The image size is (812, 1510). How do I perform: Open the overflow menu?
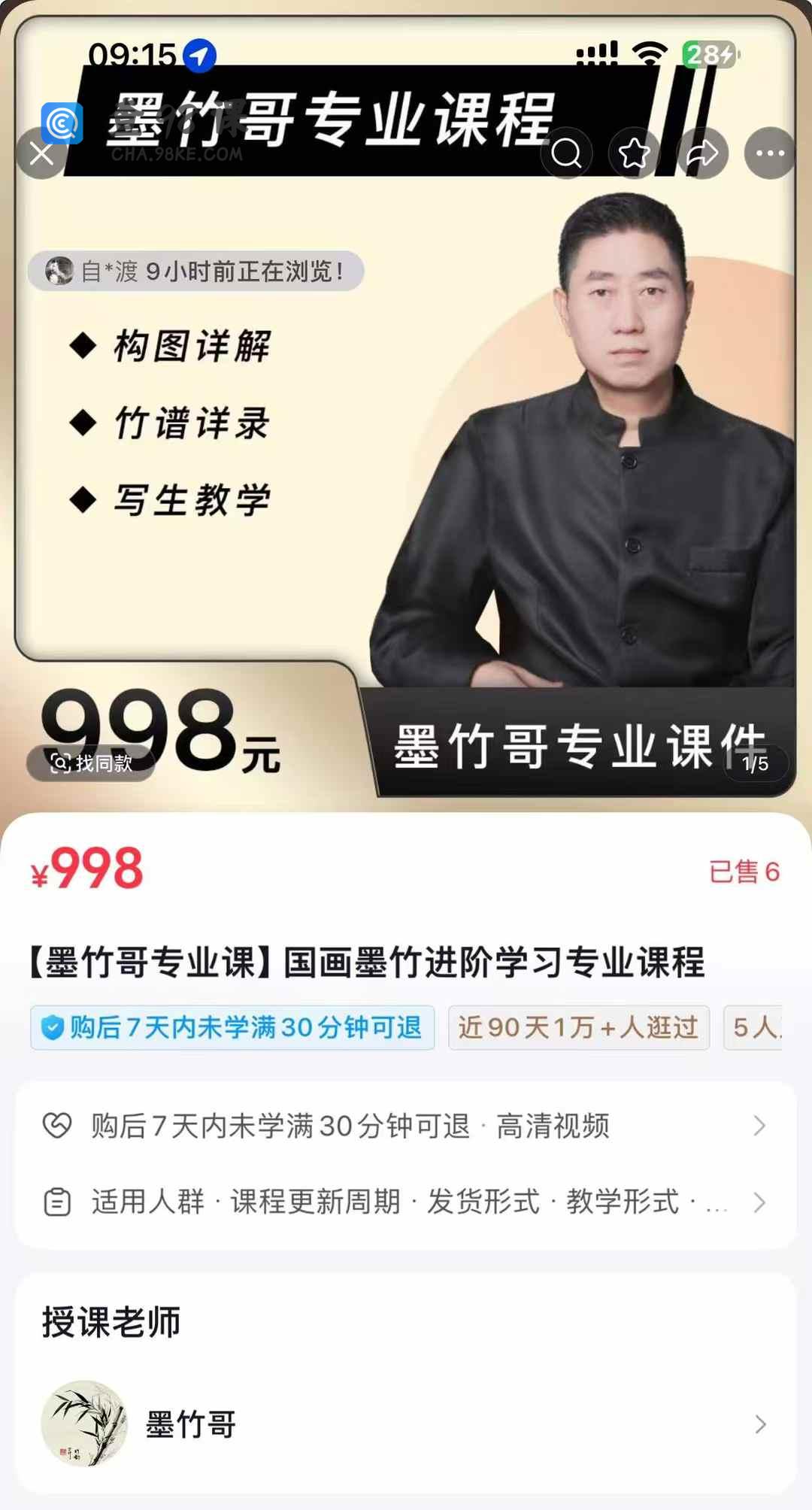pos(770,153)
